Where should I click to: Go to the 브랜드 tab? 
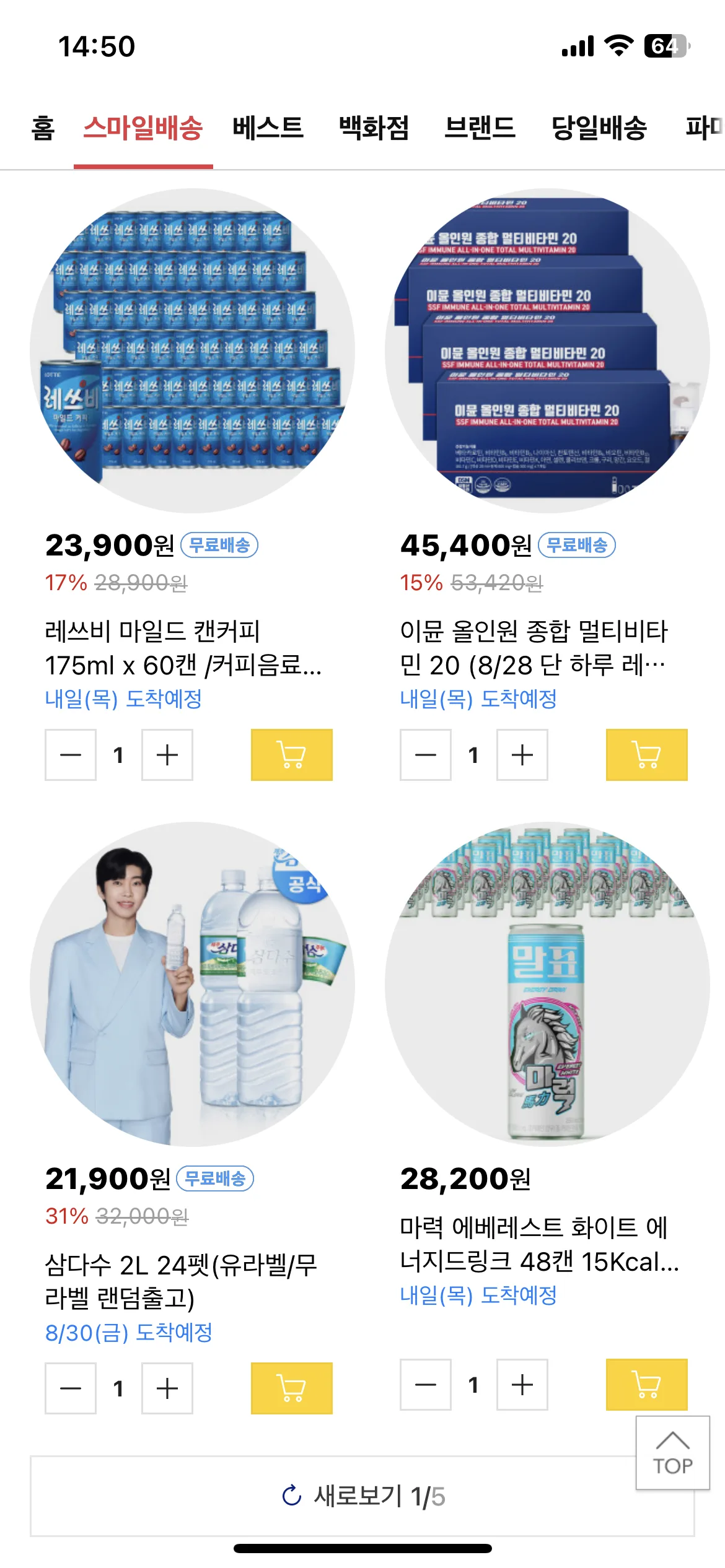480,128
